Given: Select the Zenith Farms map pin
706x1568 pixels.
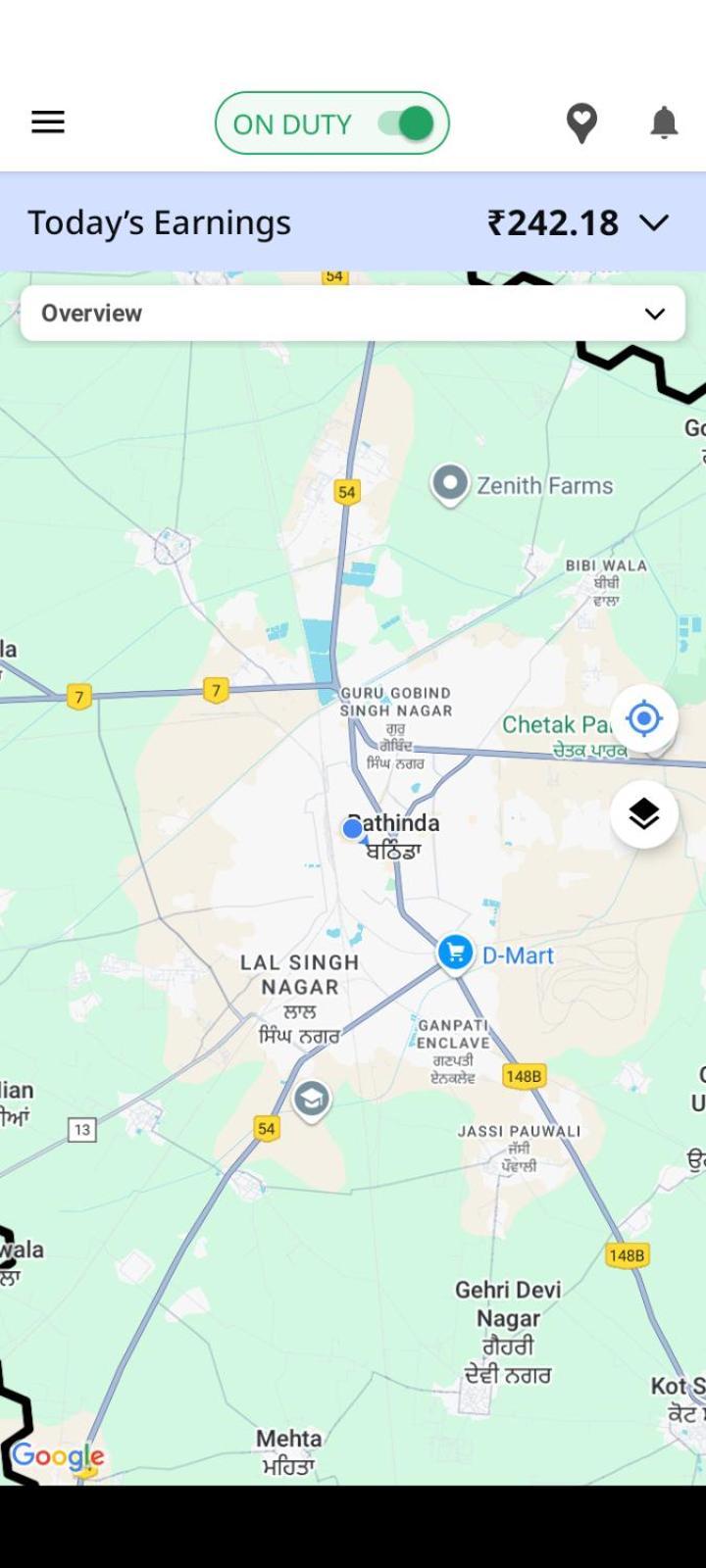Looking at the screenshot, I should pyautogui.click(x=450, y=483).
